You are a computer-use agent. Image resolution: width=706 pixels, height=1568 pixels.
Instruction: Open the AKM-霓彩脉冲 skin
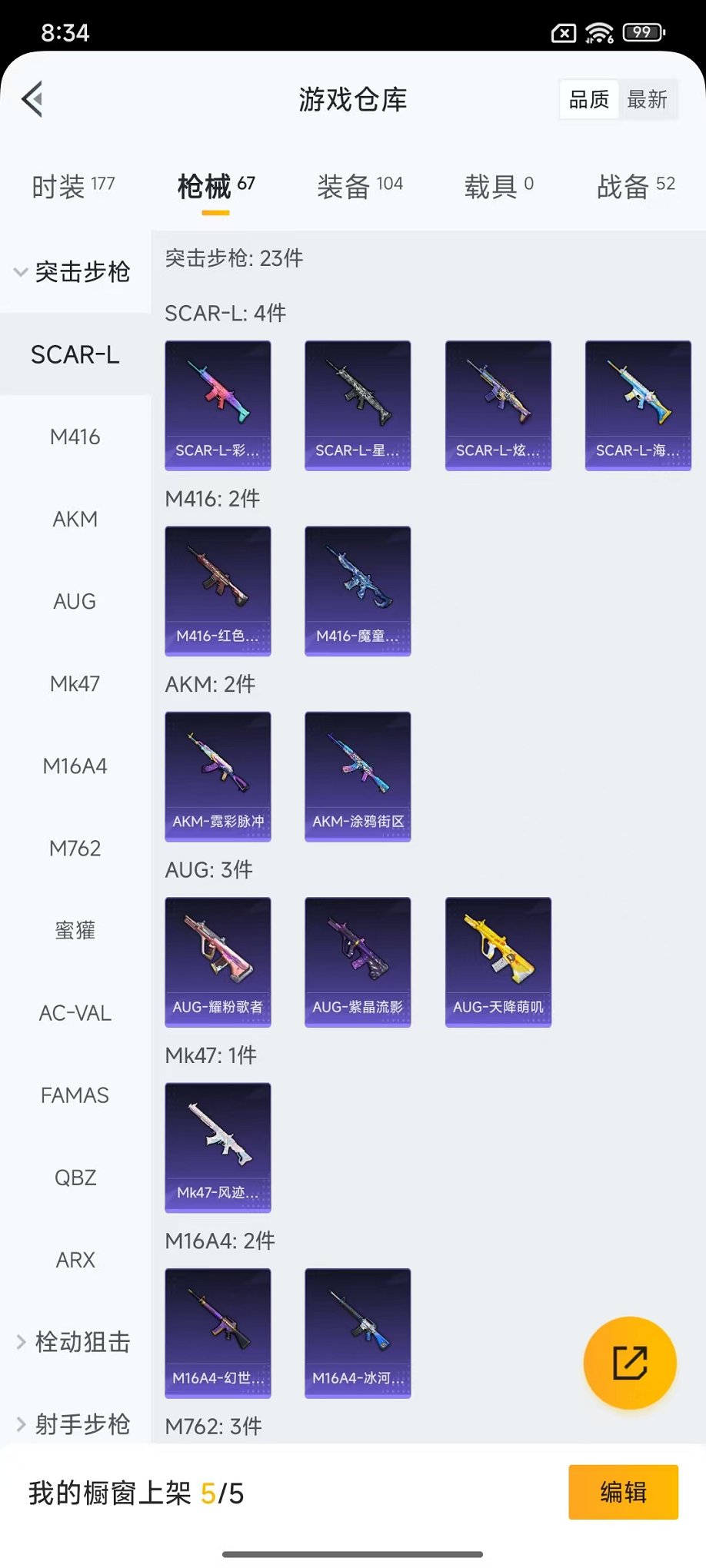(218, 776)
